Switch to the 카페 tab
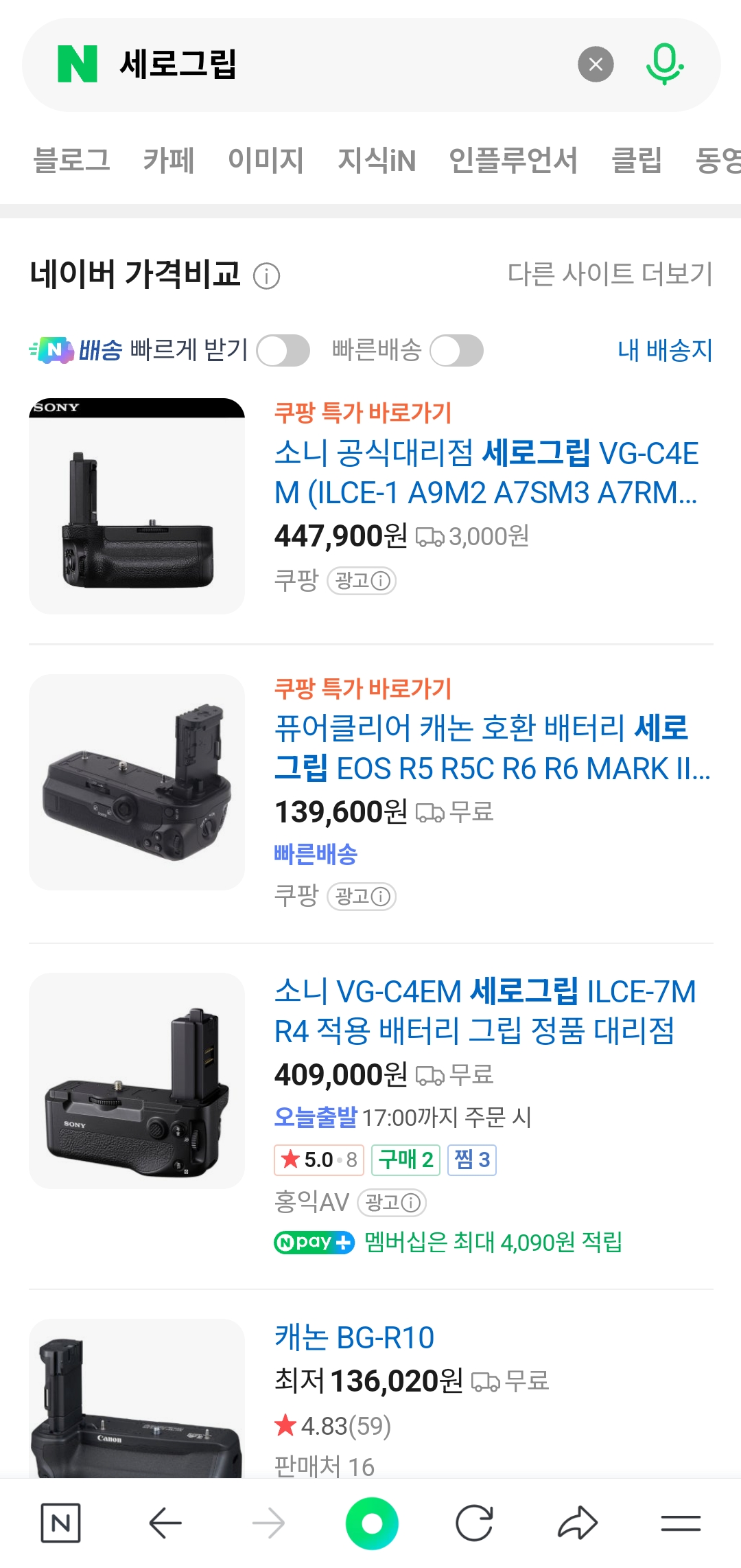741x1568 pixels. [x=169, y=160]
